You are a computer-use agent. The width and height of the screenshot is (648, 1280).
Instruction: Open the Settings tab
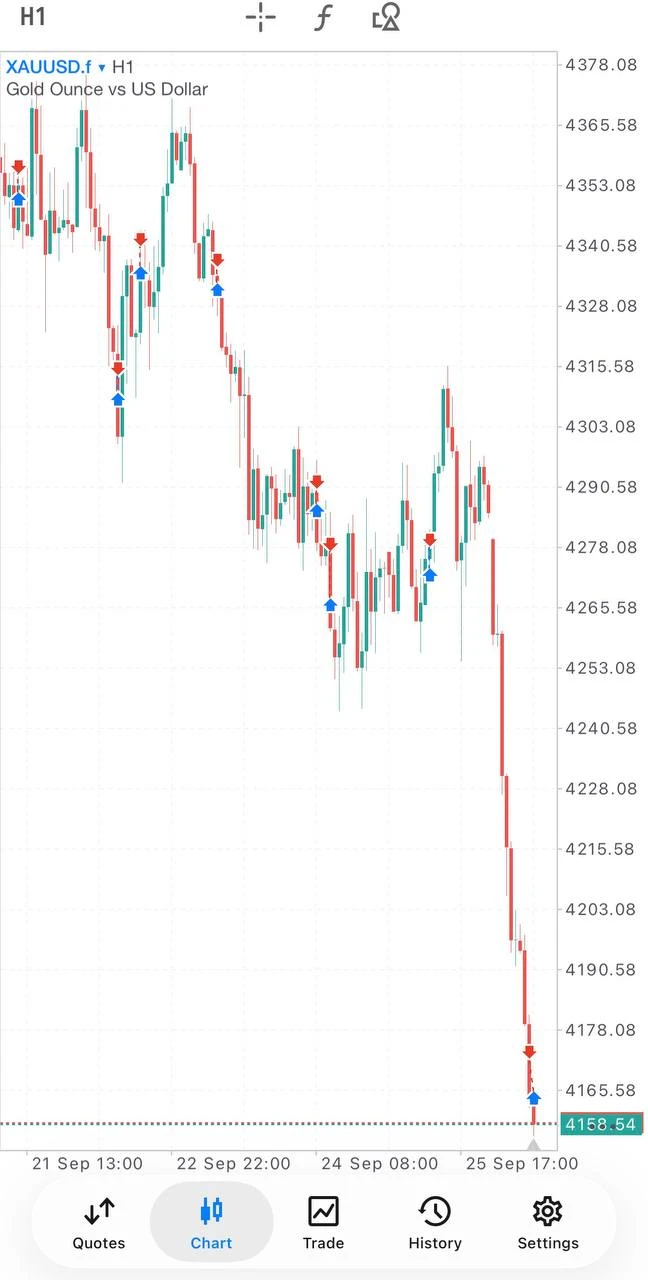(548, 1223)
